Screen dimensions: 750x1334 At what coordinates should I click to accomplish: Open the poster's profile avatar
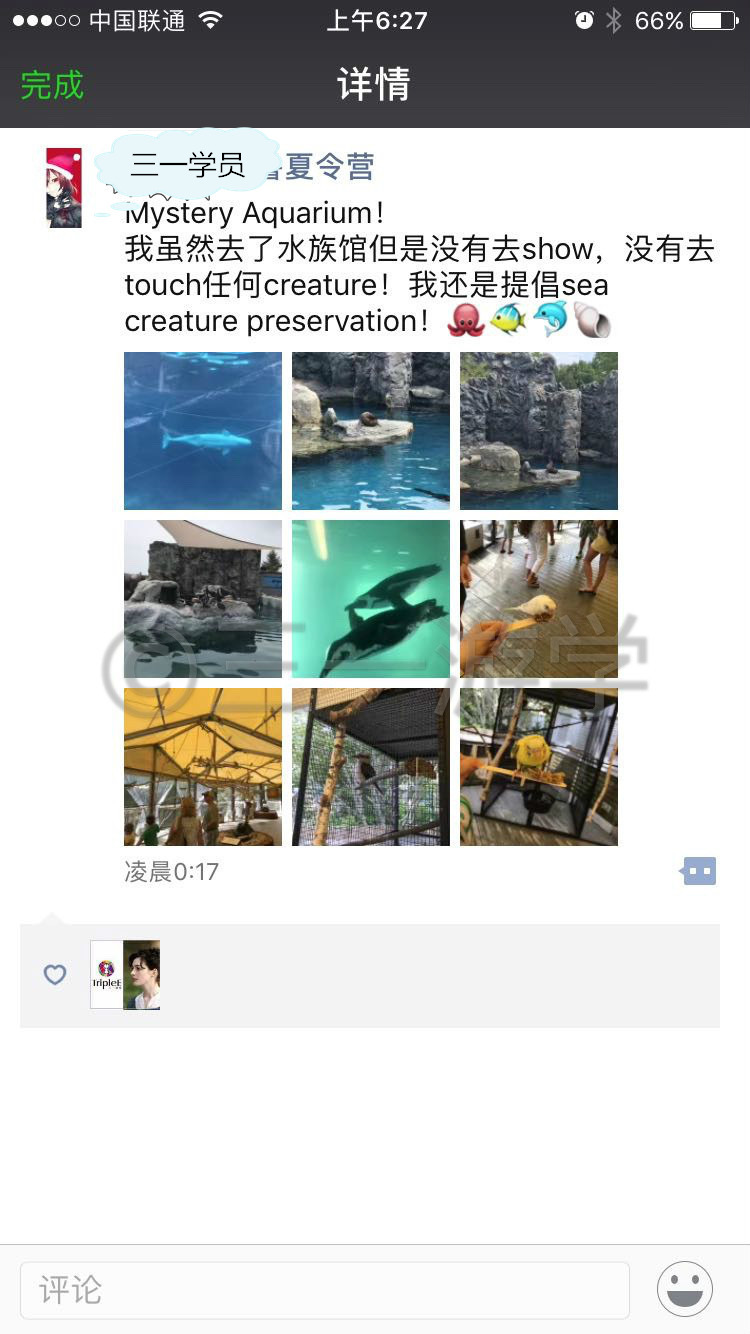pyautogui.click(x=64, y=188)
